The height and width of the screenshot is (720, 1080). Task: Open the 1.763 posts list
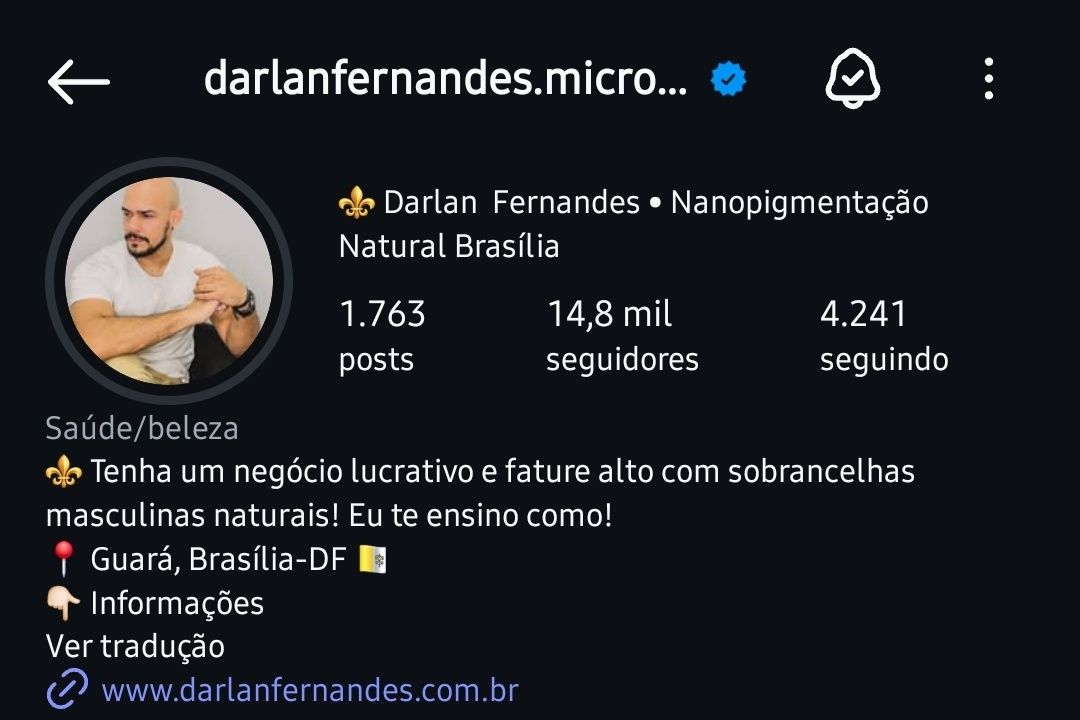click(382, 336)
